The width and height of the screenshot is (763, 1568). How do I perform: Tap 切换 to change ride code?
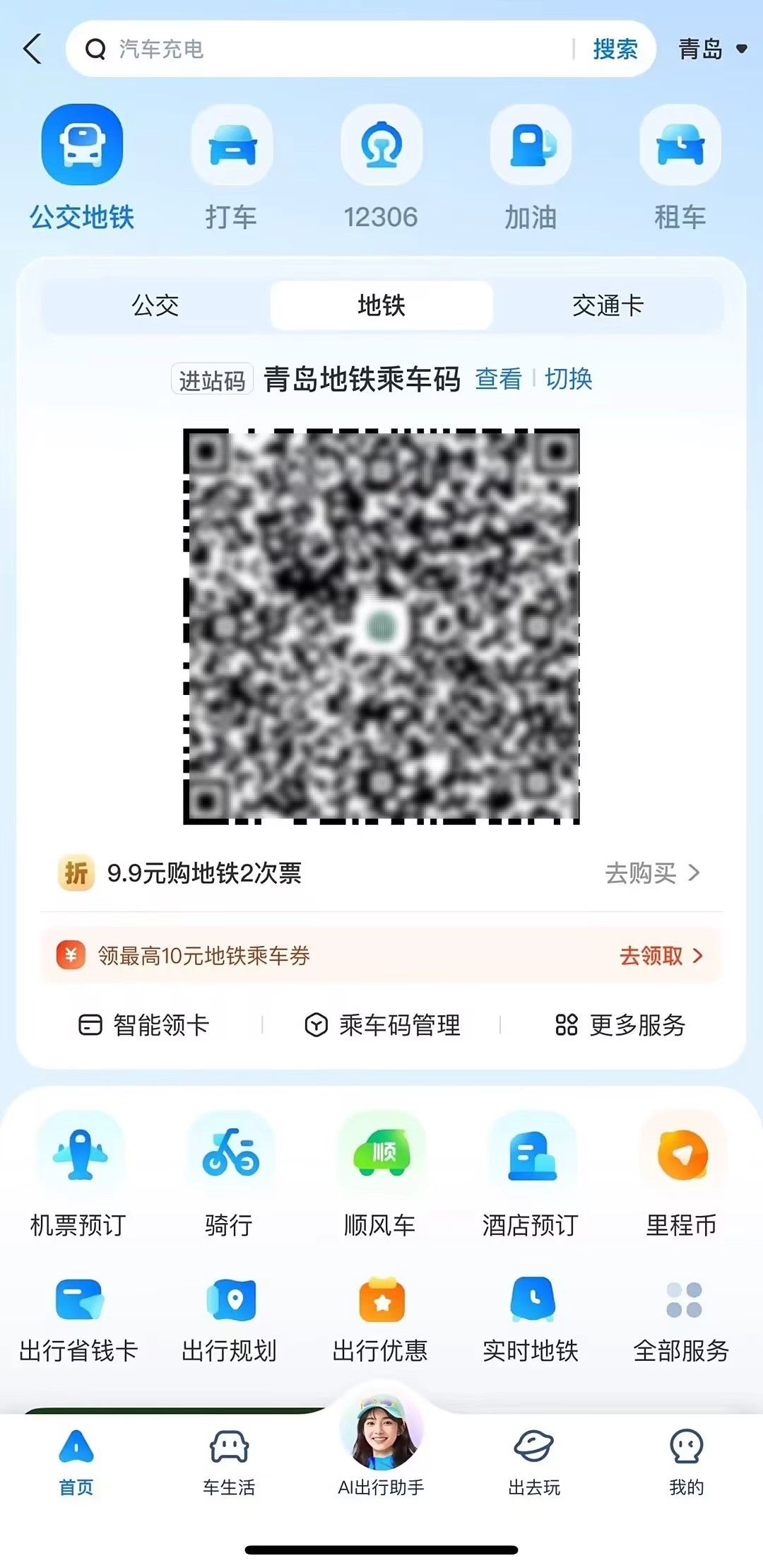click(x=569, y=379)
